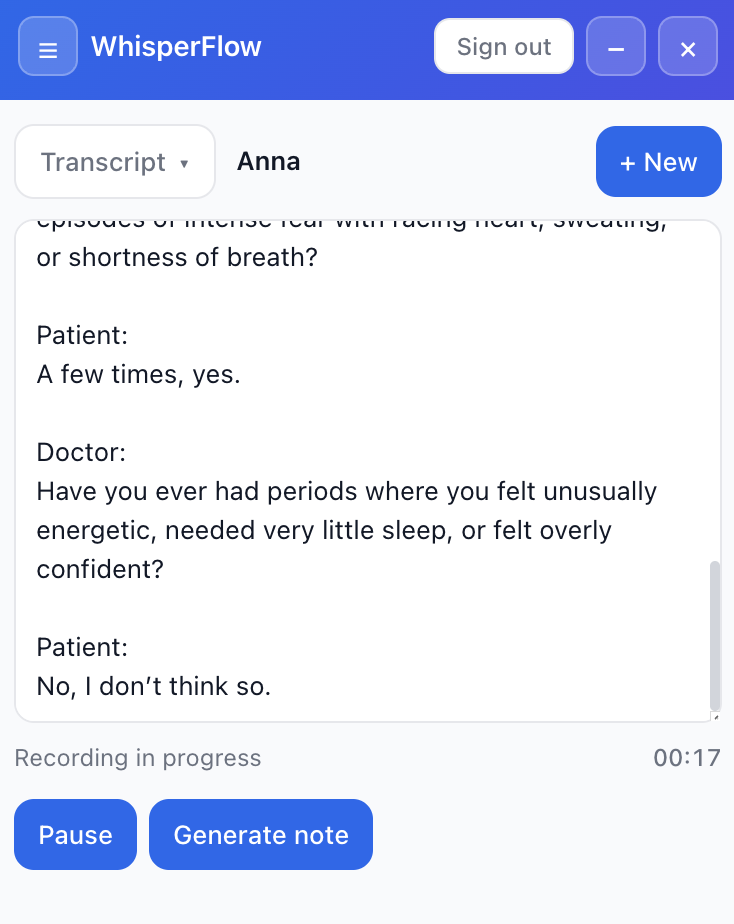Click the patient's reply No, I don't think so

click(153, 686)
